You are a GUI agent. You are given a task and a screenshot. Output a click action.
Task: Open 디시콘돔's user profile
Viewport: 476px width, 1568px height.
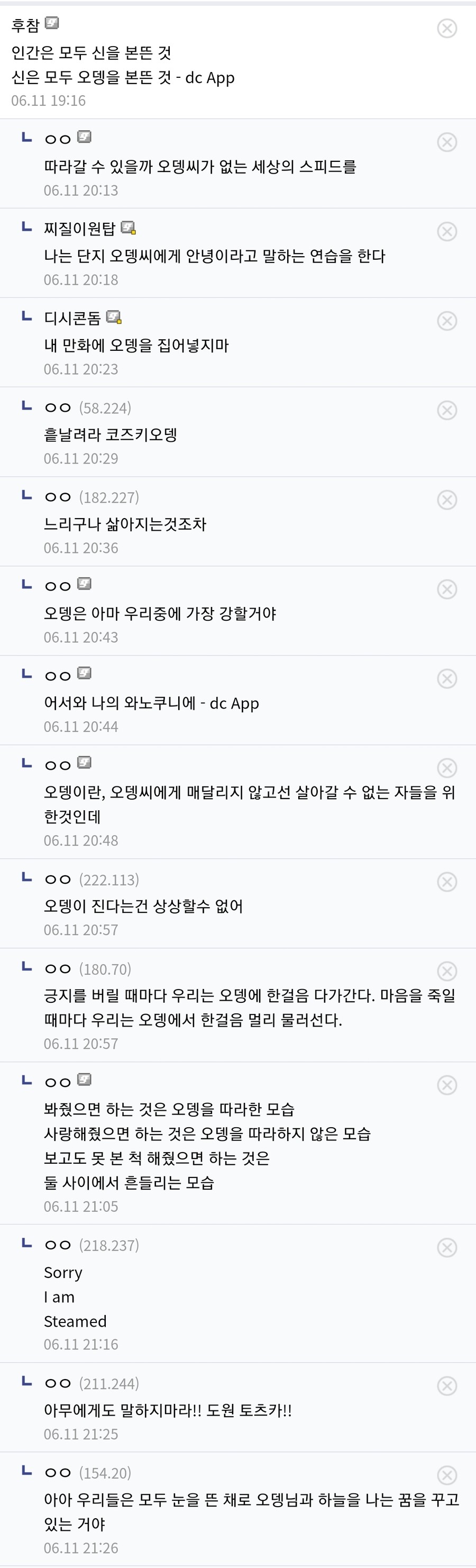click(x=72, y=319)
